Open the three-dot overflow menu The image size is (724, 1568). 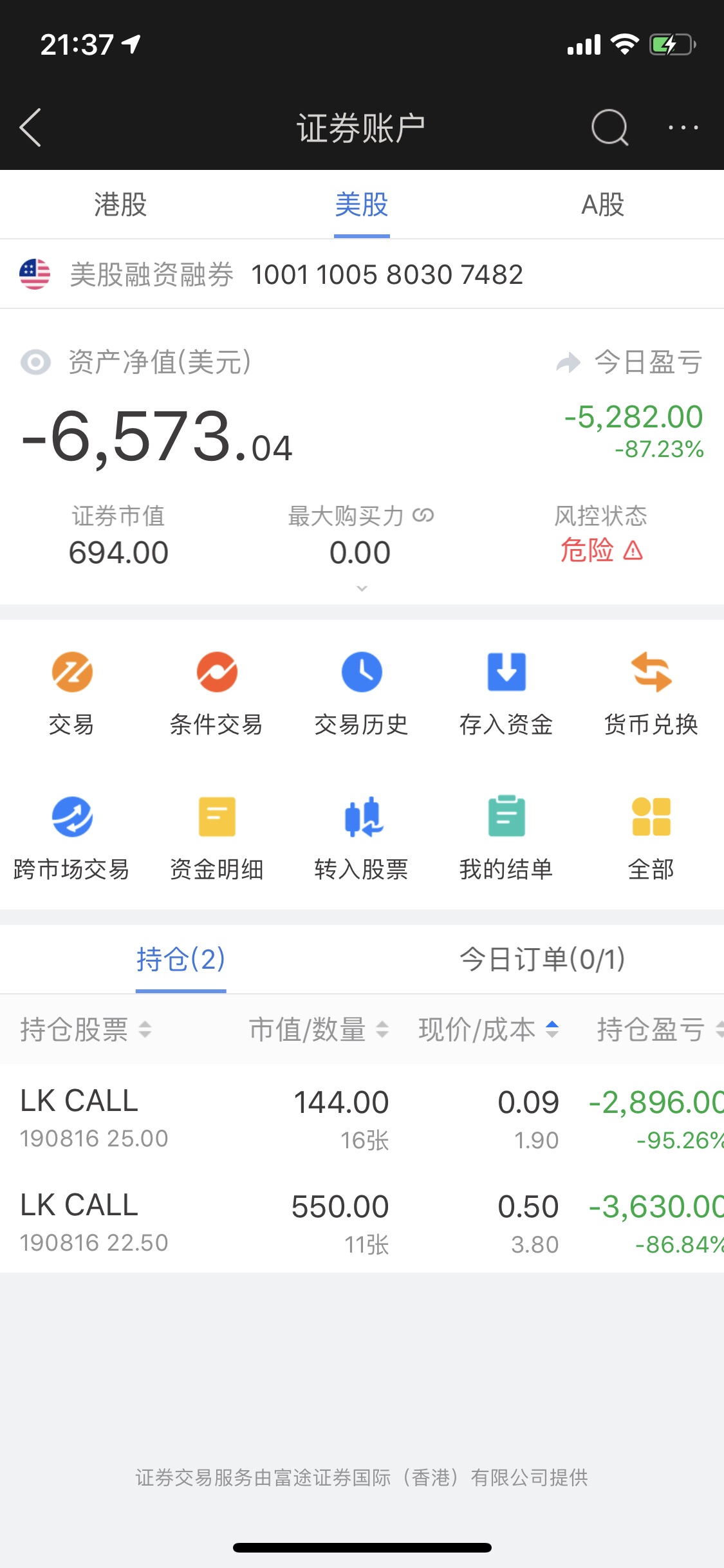(x=683, y=127)
